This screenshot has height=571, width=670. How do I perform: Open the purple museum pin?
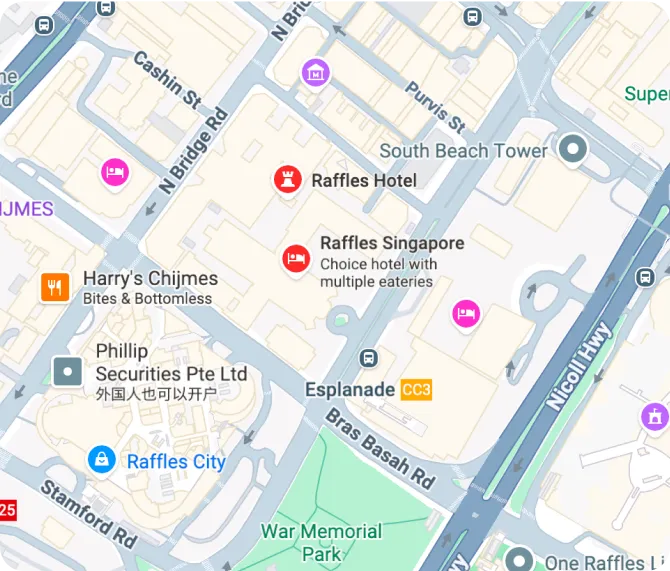[x=316, y=72]
